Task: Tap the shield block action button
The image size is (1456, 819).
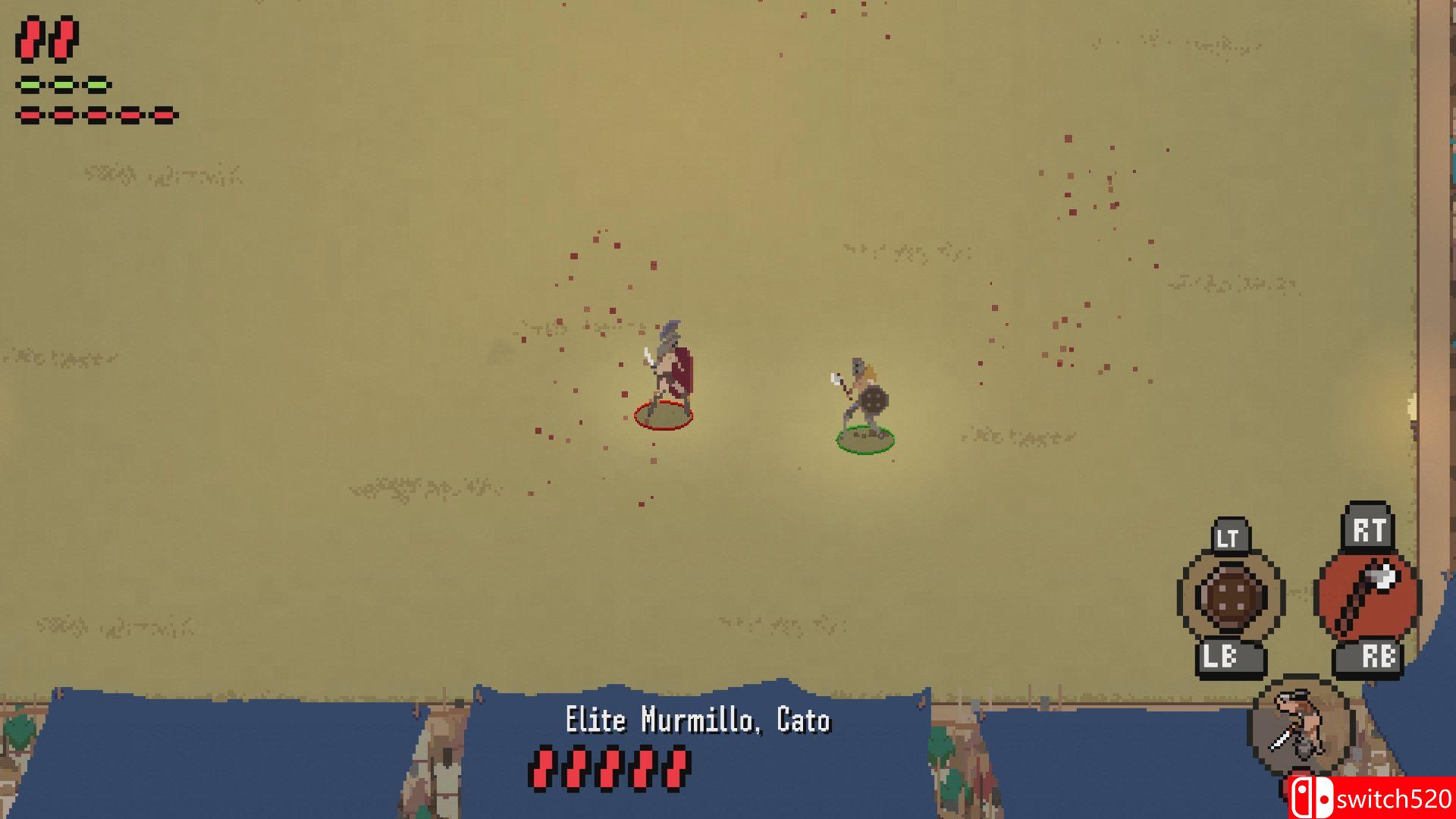Action: 1230,596
